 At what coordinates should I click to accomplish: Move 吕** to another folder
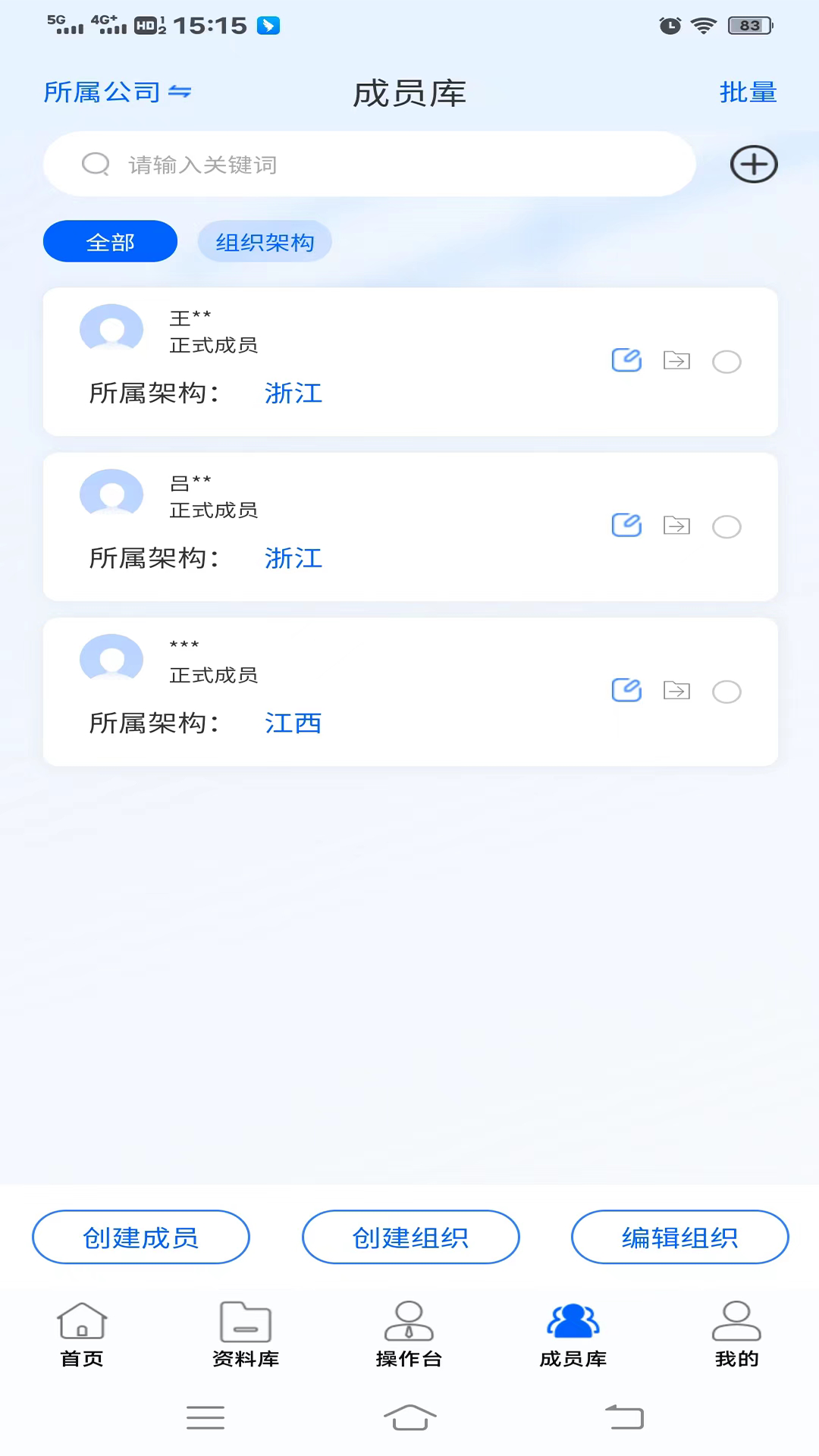(676, 526)
